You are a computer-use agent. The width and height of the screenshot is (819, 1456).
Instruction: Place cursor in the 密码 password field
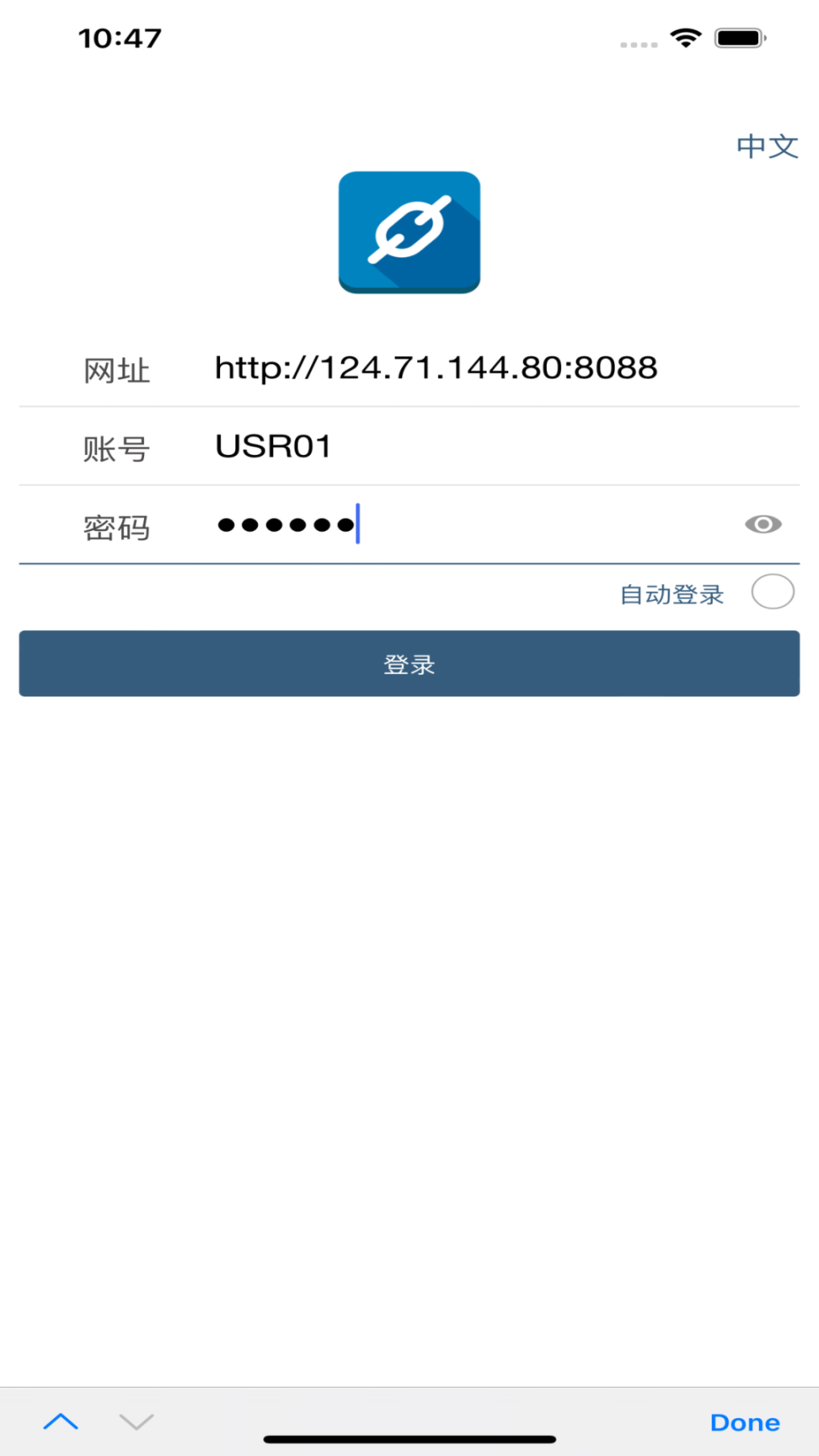(x=421, y=525)
